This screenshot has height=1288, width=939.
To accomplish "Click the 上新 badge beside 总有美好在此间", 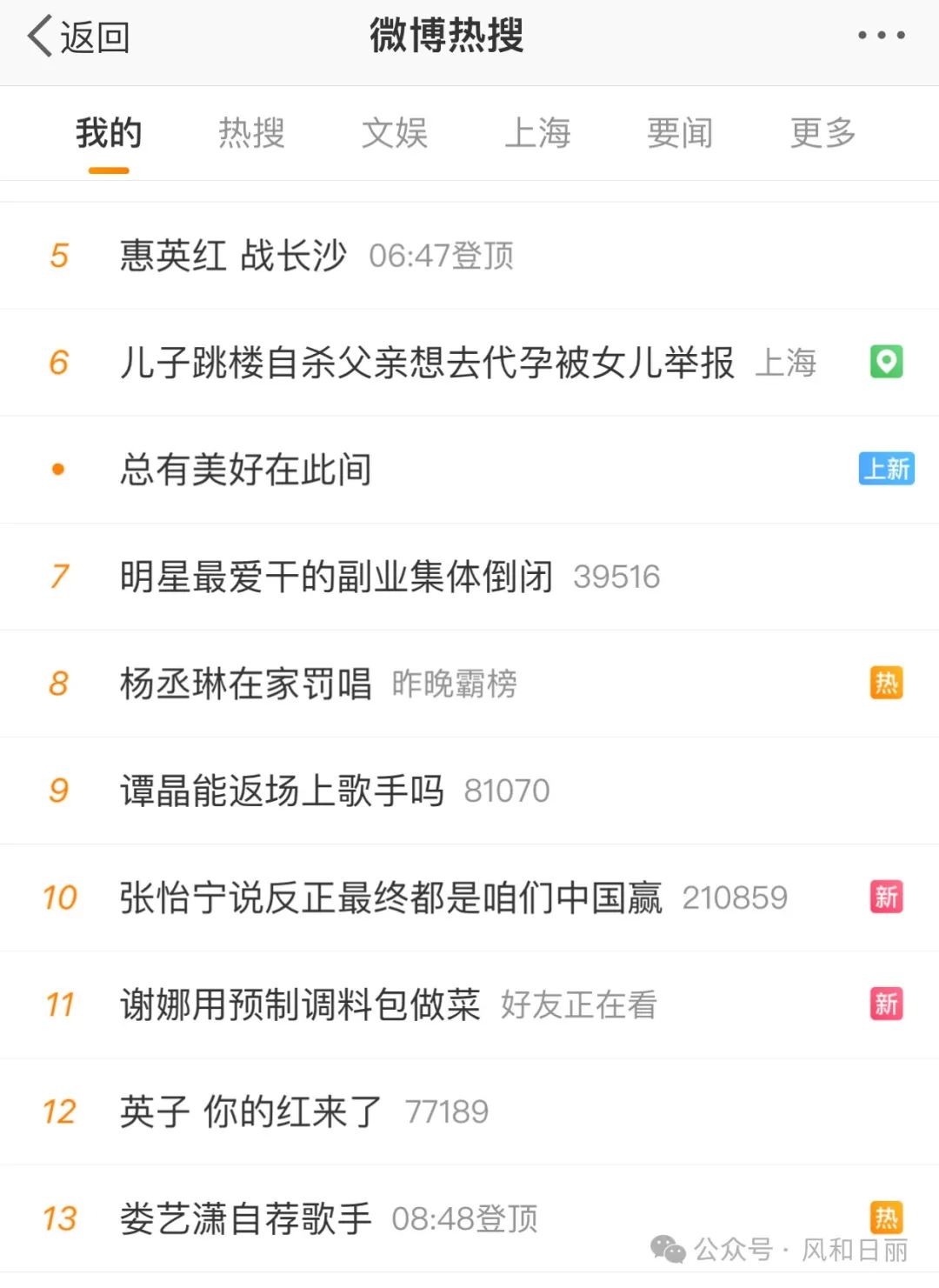I will click(x=886, y=470).
